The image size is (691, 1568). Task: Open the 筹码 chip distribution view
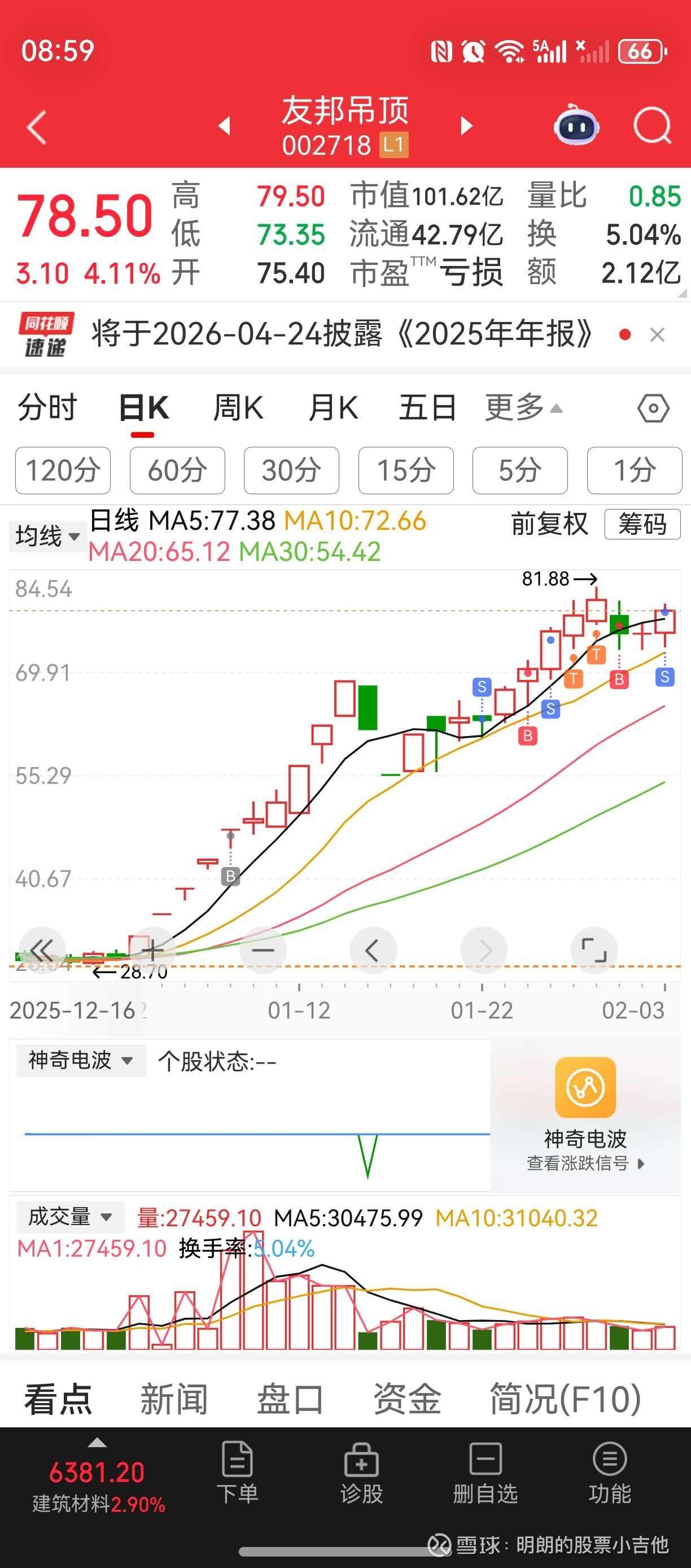tap(642, 524)
